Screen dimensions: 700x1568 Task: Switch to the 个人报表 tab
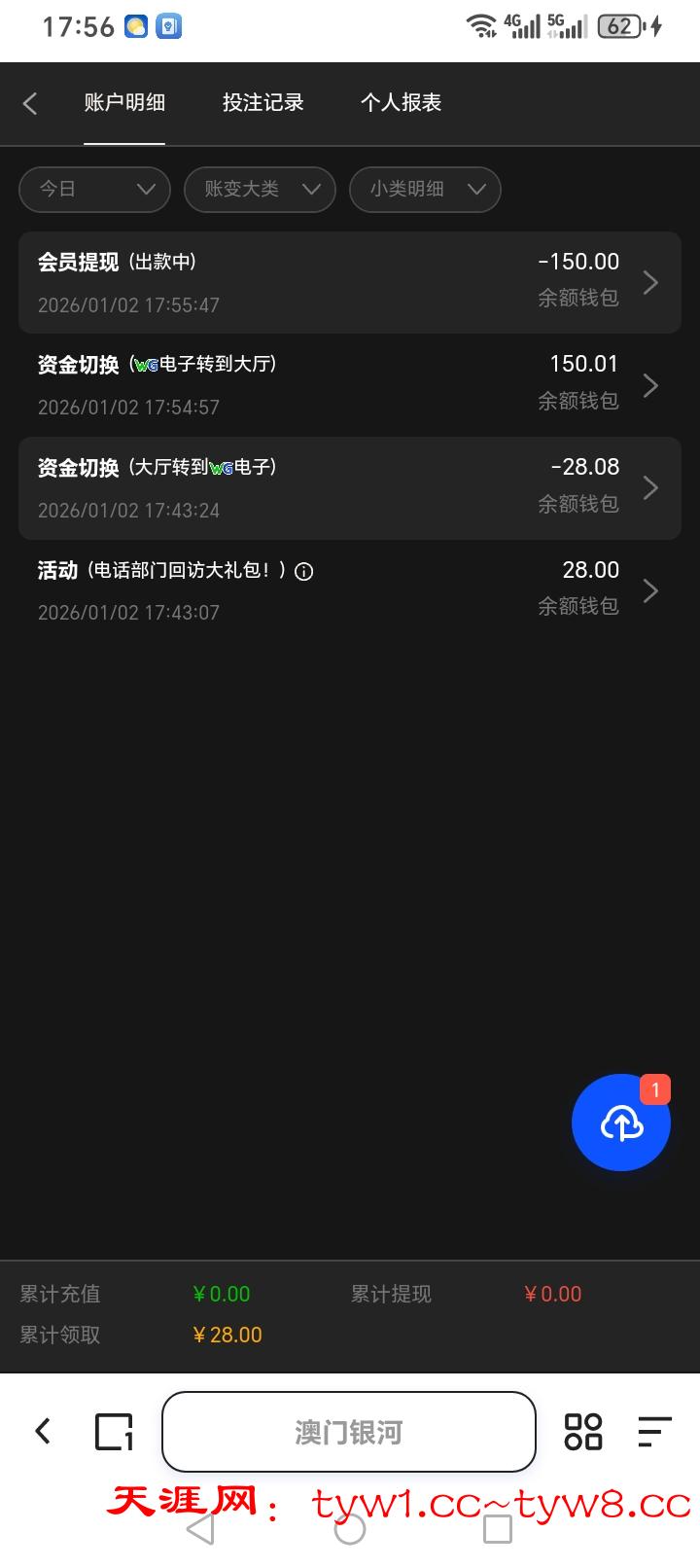[401, 103]
